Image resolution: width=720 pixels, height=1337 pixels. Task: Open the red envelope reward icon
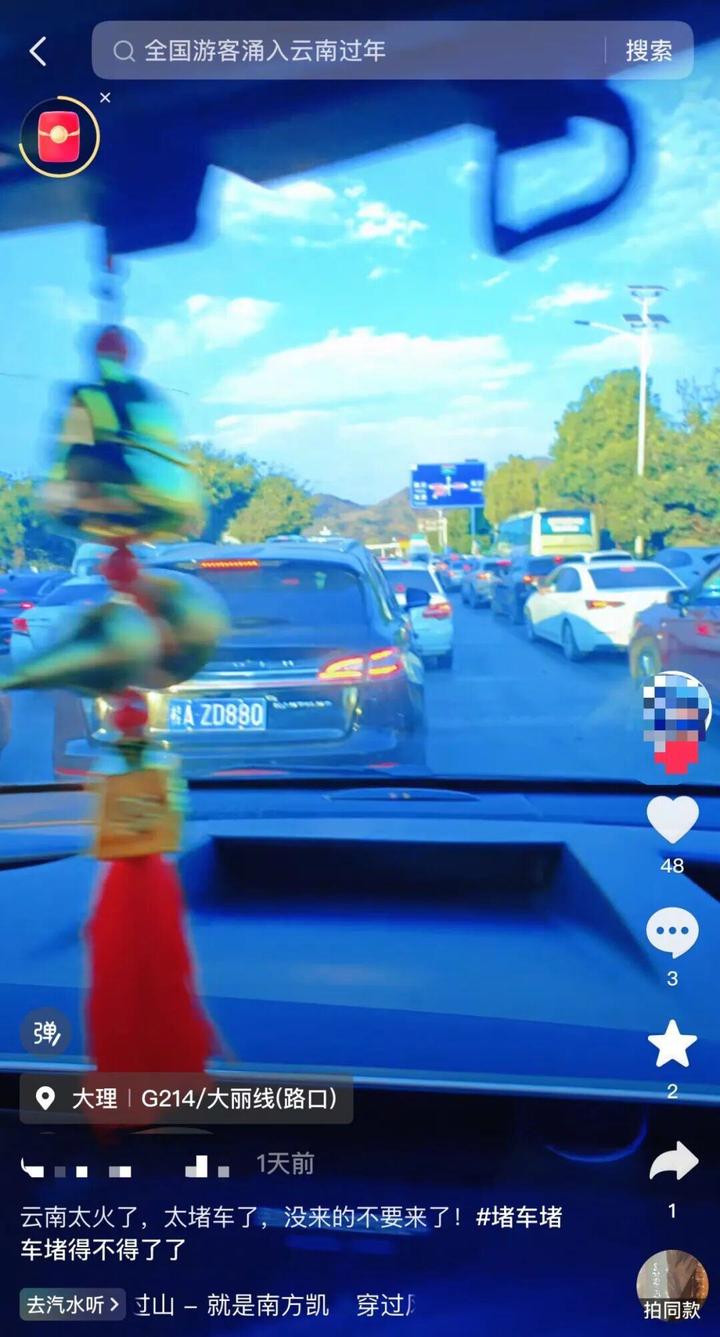pos(59,137)
